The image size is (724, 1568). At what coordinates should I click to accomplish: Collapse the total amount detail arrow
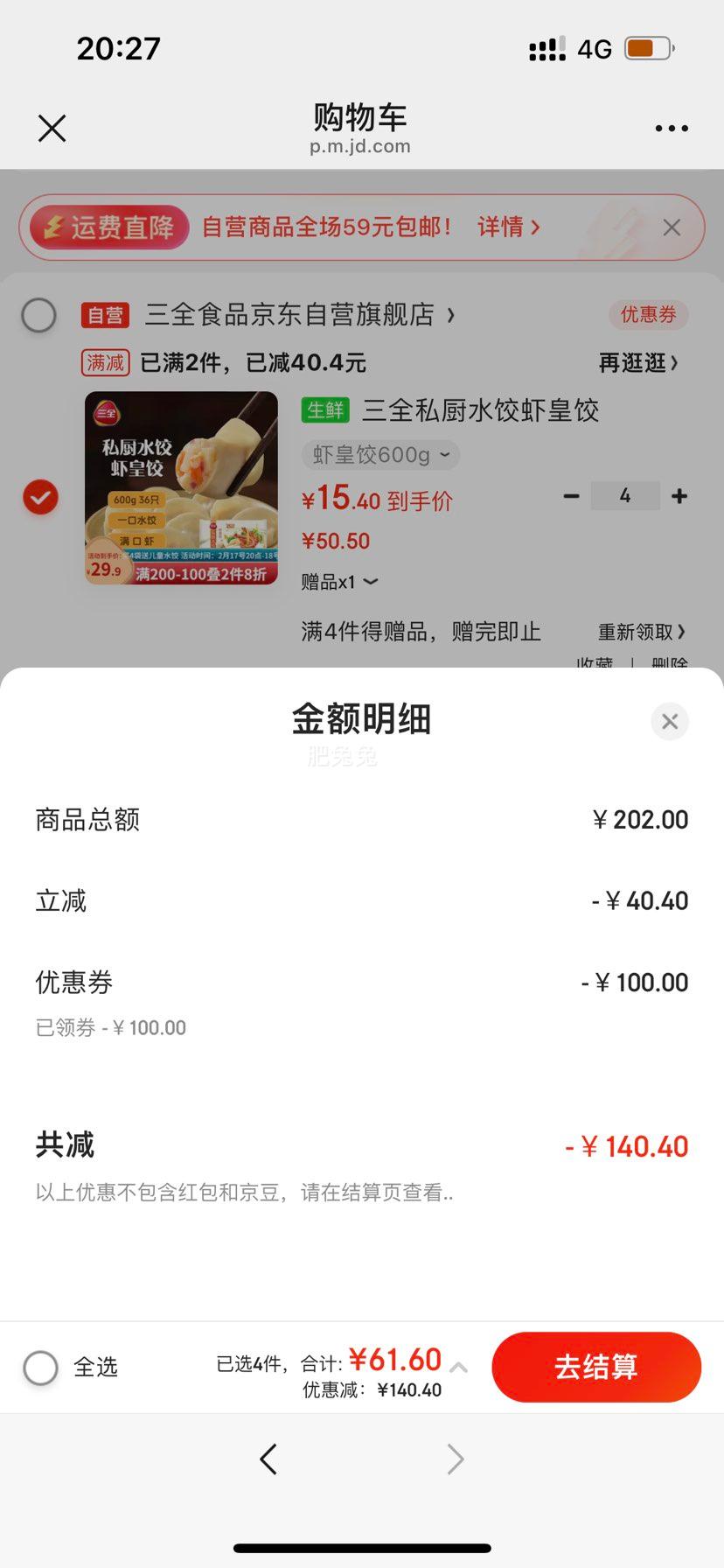(x=459, y=1367)
